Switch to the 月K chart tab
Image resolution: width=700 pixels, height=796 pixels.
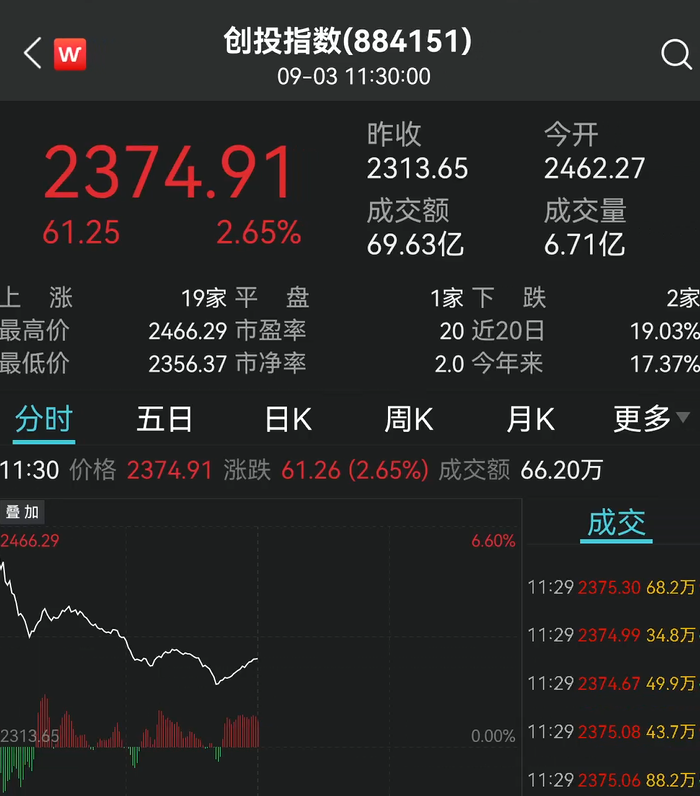tap(530, 420)
